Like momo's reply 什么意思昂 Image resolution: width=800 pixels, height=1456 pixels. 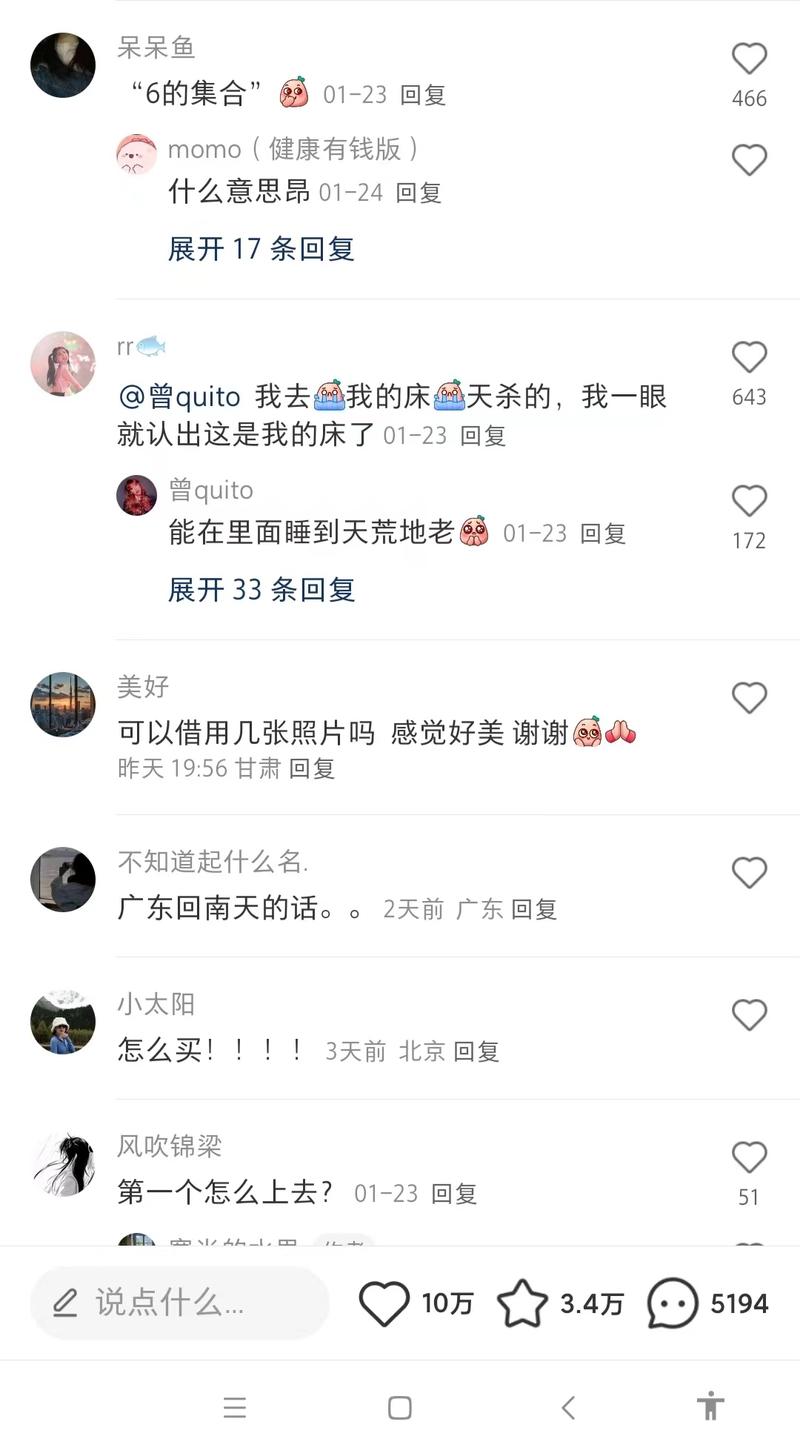click(x=749, y=161)
